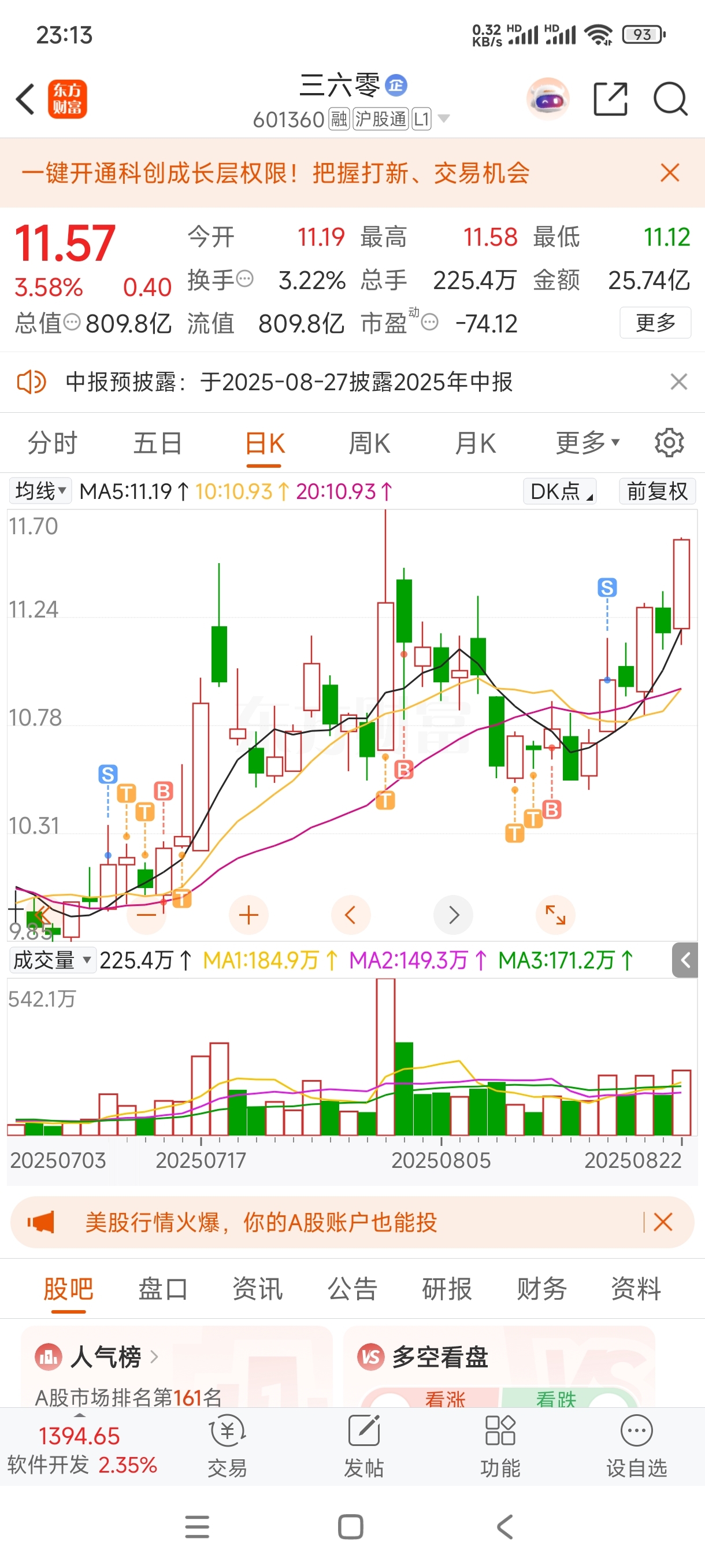Open the 均线 indicator dropdown
705x1568 pixels.
click(40, 491)
